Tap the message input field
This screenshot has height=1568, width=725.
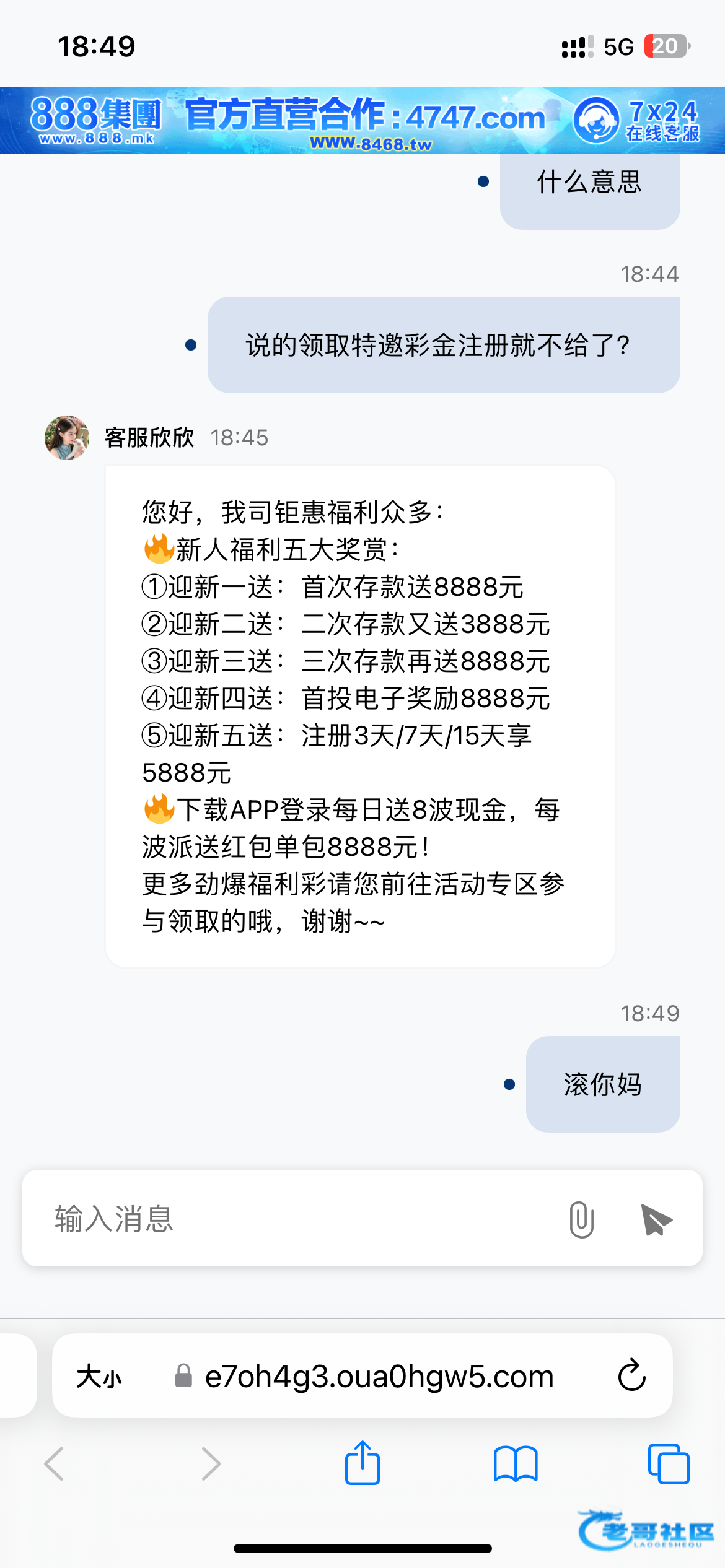click(297, 1219)
